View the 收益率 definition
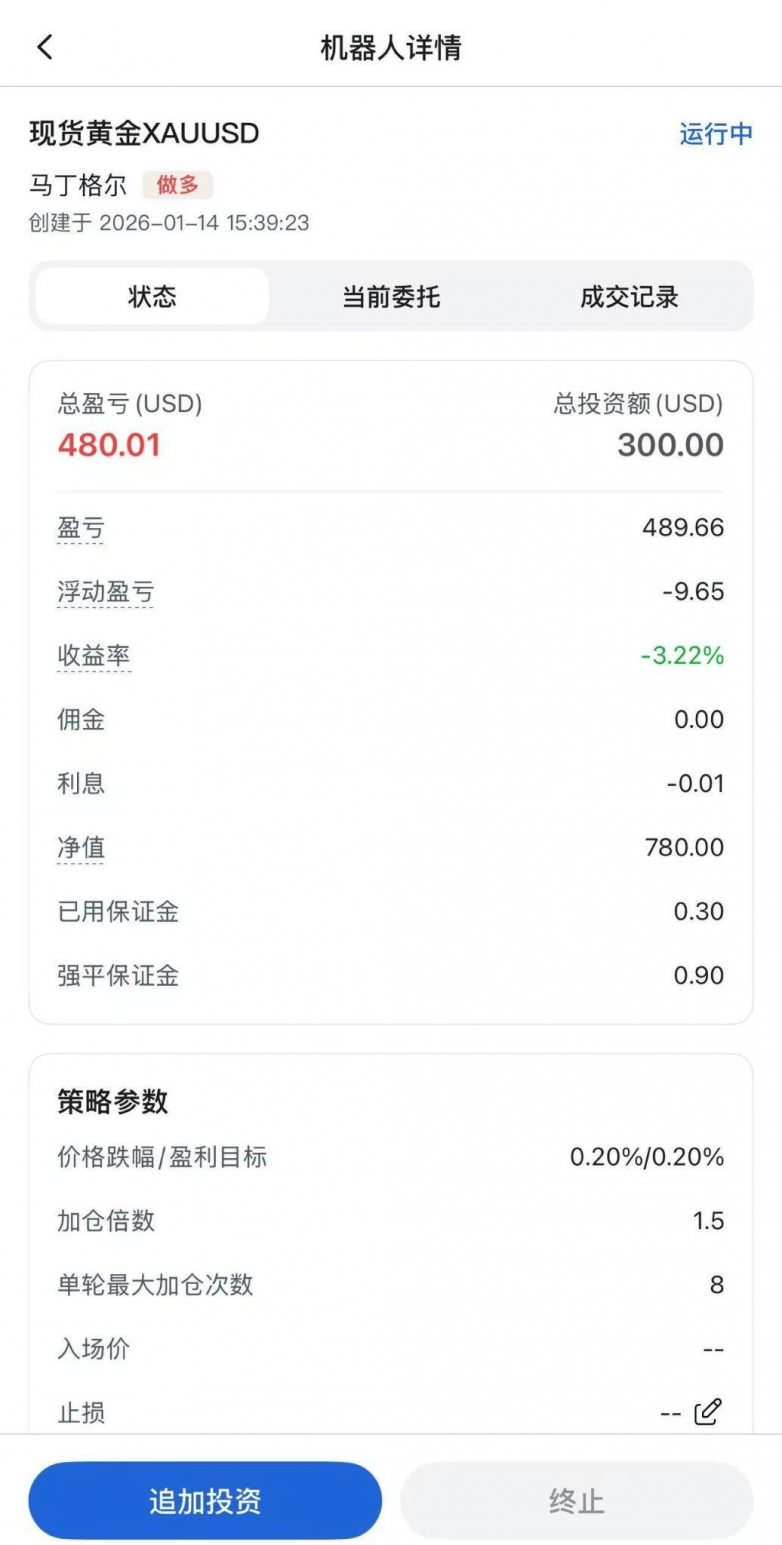This screenshot has width=782, height=1545. (93, 656)
